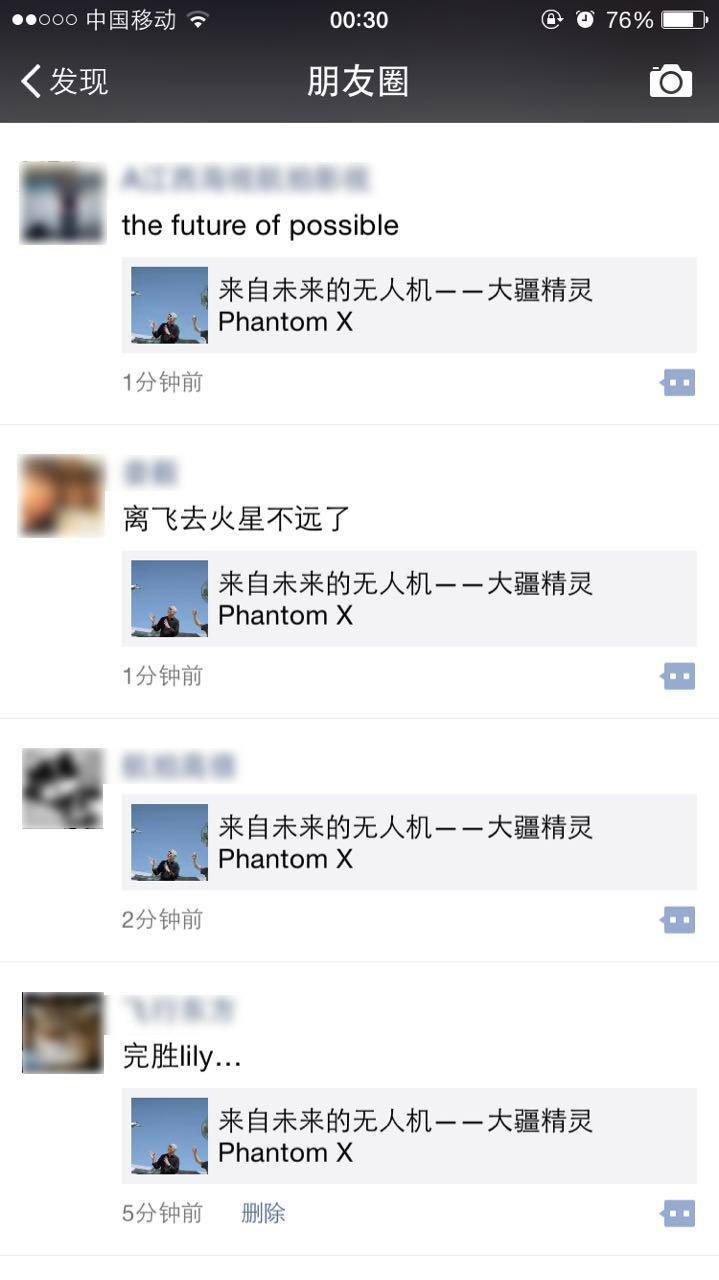Go back to 发现
Viewport: 719px width, 1280px height.
(65, 81)
